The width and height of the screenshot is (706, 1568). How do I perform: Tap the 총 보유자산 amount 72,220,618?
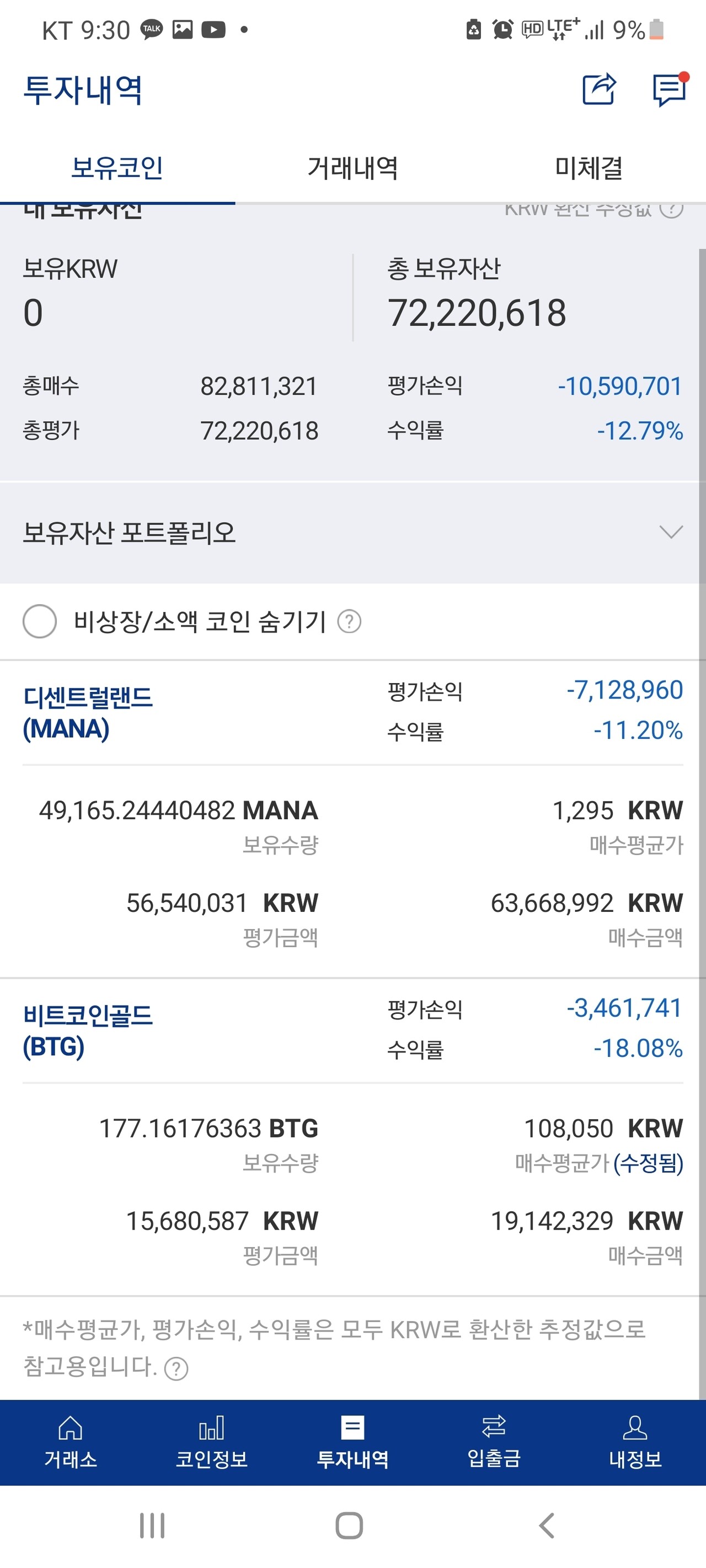pyautogui.click(x=477, y=312)
